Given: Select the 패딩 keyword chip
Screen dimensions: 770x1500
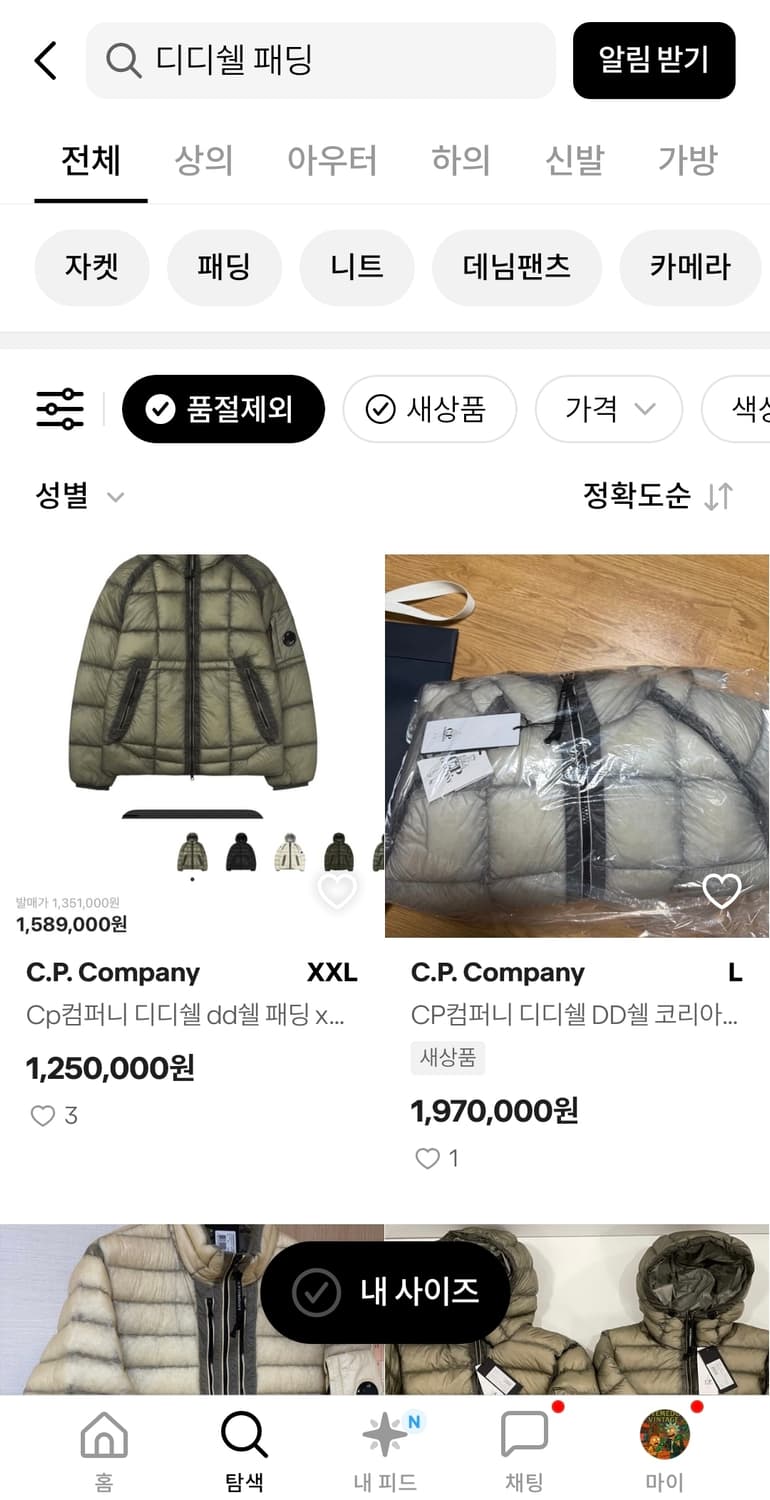Looking at the screenshot, I should (224, 267).
